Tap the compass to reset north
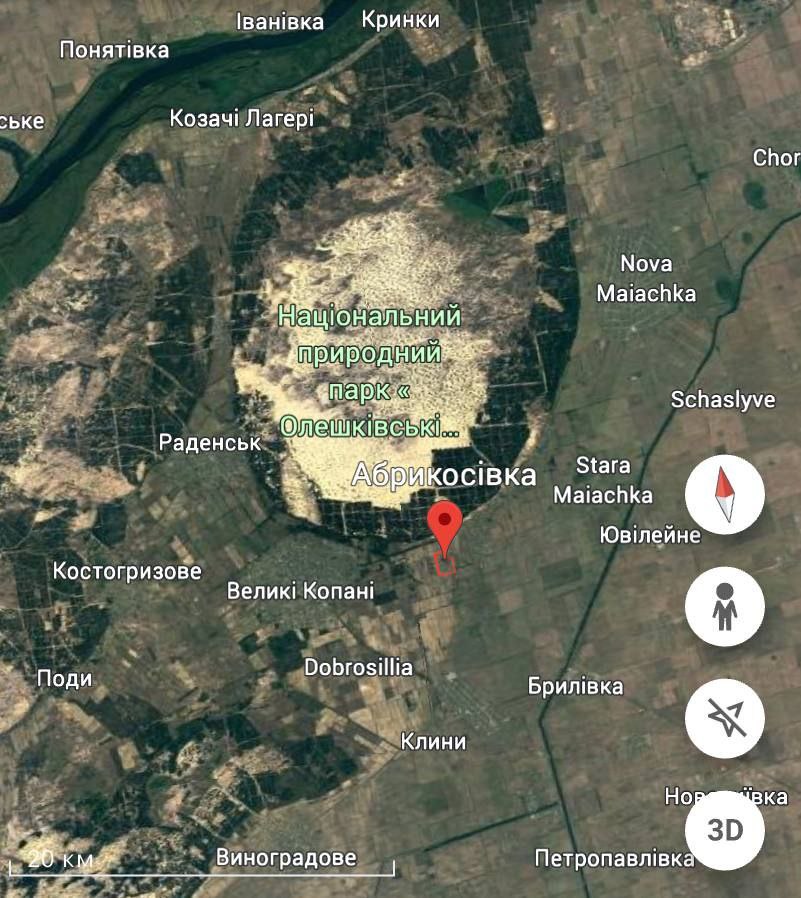Image resolution: width=801 pixels, height=898 pixels. [x=724, y=495]
